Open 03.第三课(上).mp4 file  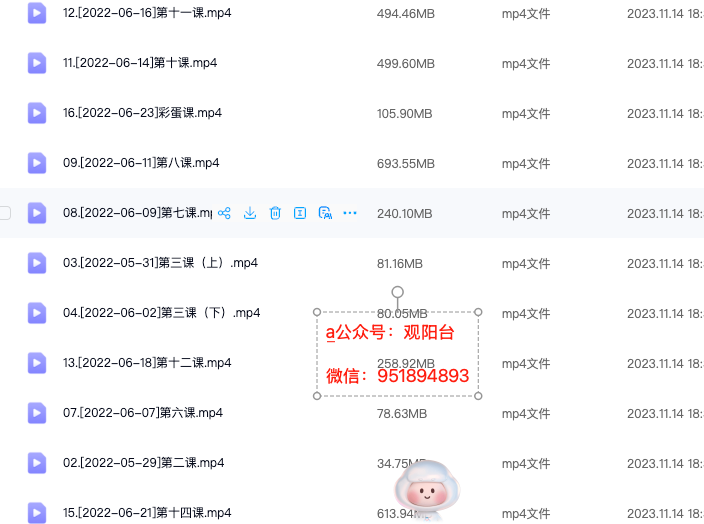[160, 263]
